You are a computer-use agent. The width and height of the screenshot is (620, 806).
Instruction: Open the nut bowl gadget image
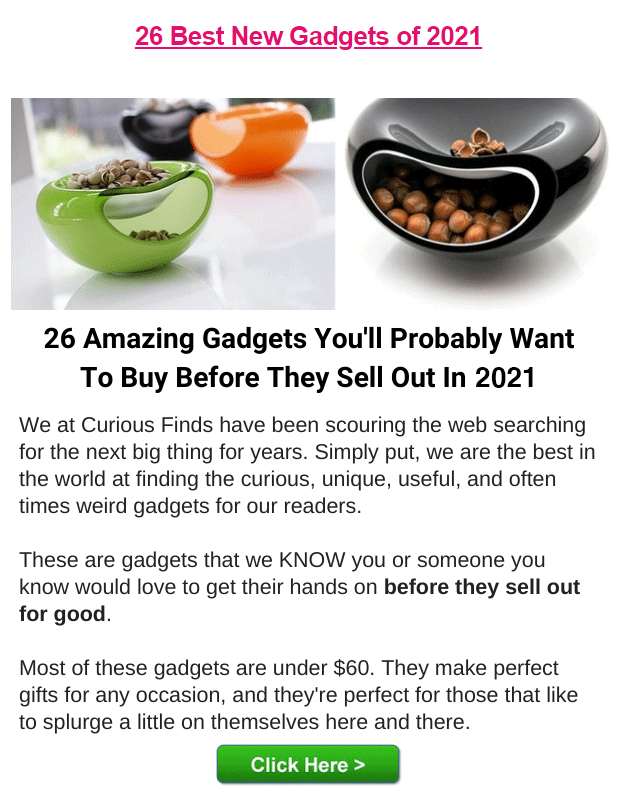tap(308, 203)
